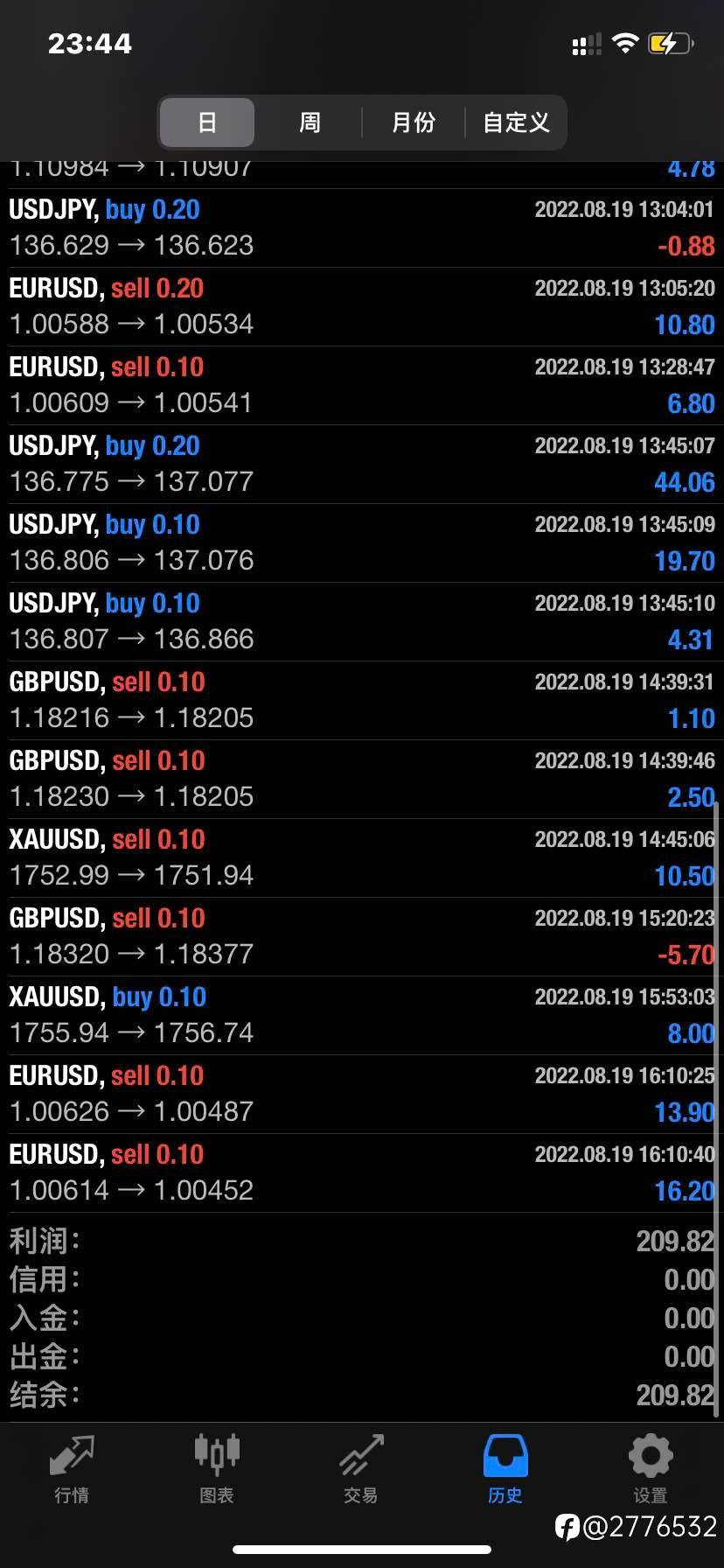Screen dimensions: 724x1568
Task: Open the XAUUSD buy 0.10 trade at 15:53:03
Action: (362, 1015)
